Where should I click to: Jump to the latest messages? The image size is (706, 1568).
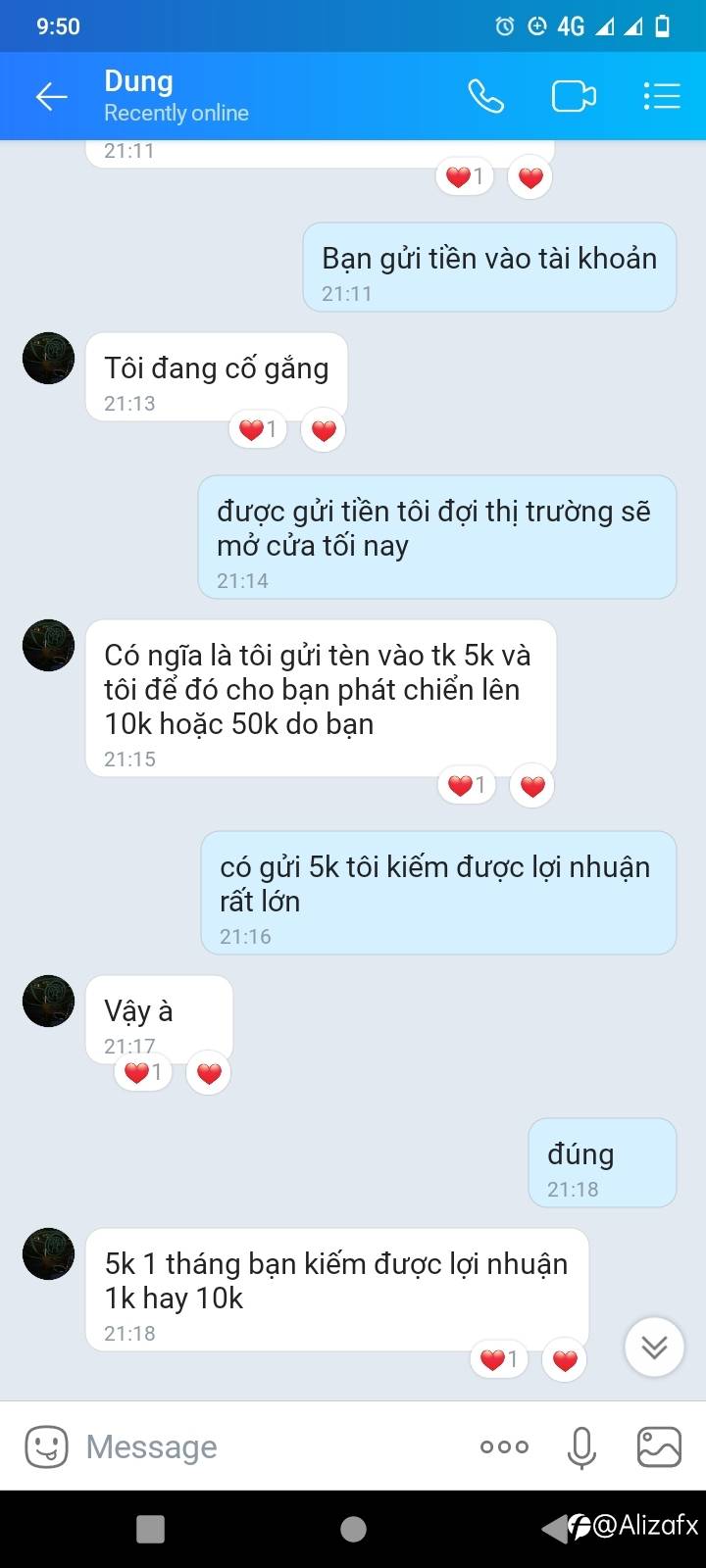(x=654, y=1347)
